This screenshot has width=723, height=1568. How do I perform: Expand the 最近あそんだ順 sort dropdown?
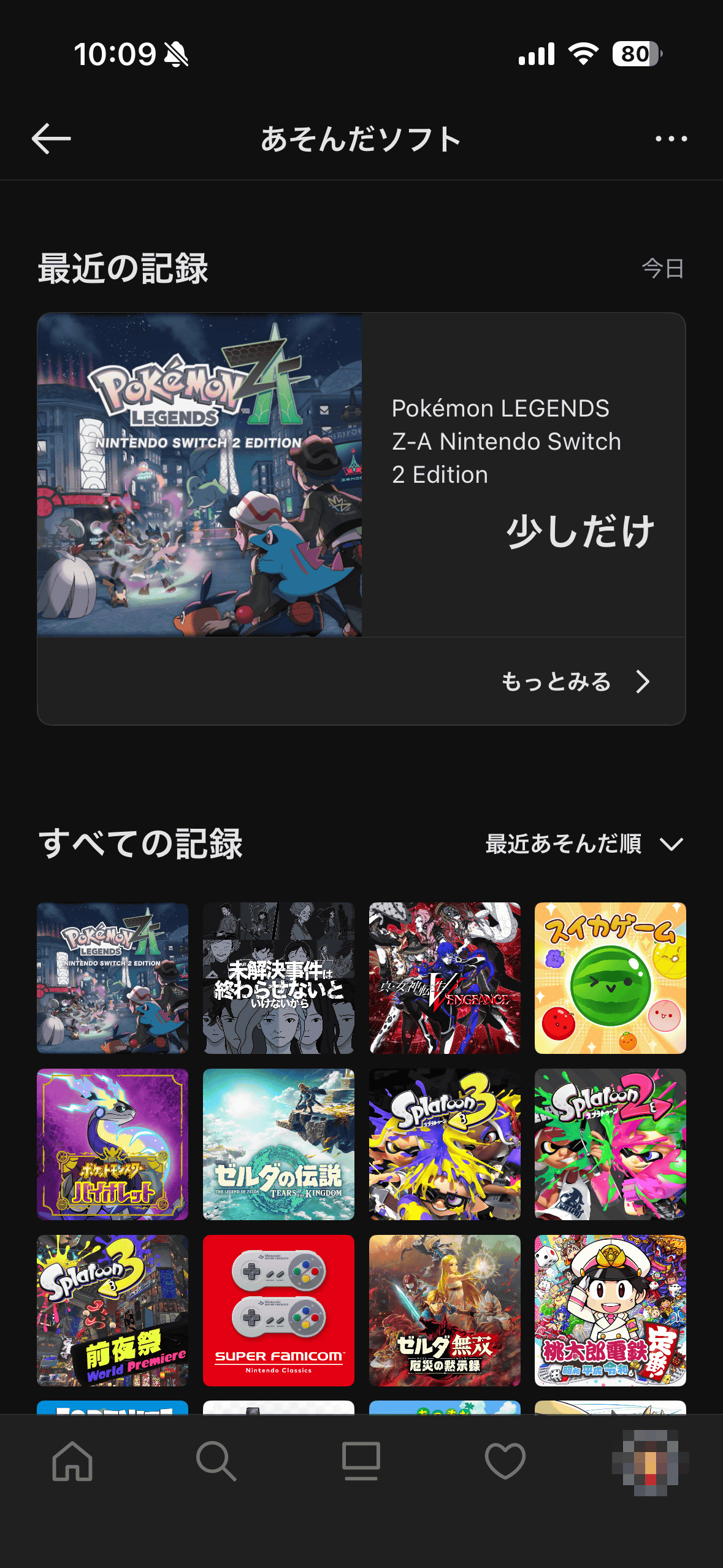click(584, 844)
